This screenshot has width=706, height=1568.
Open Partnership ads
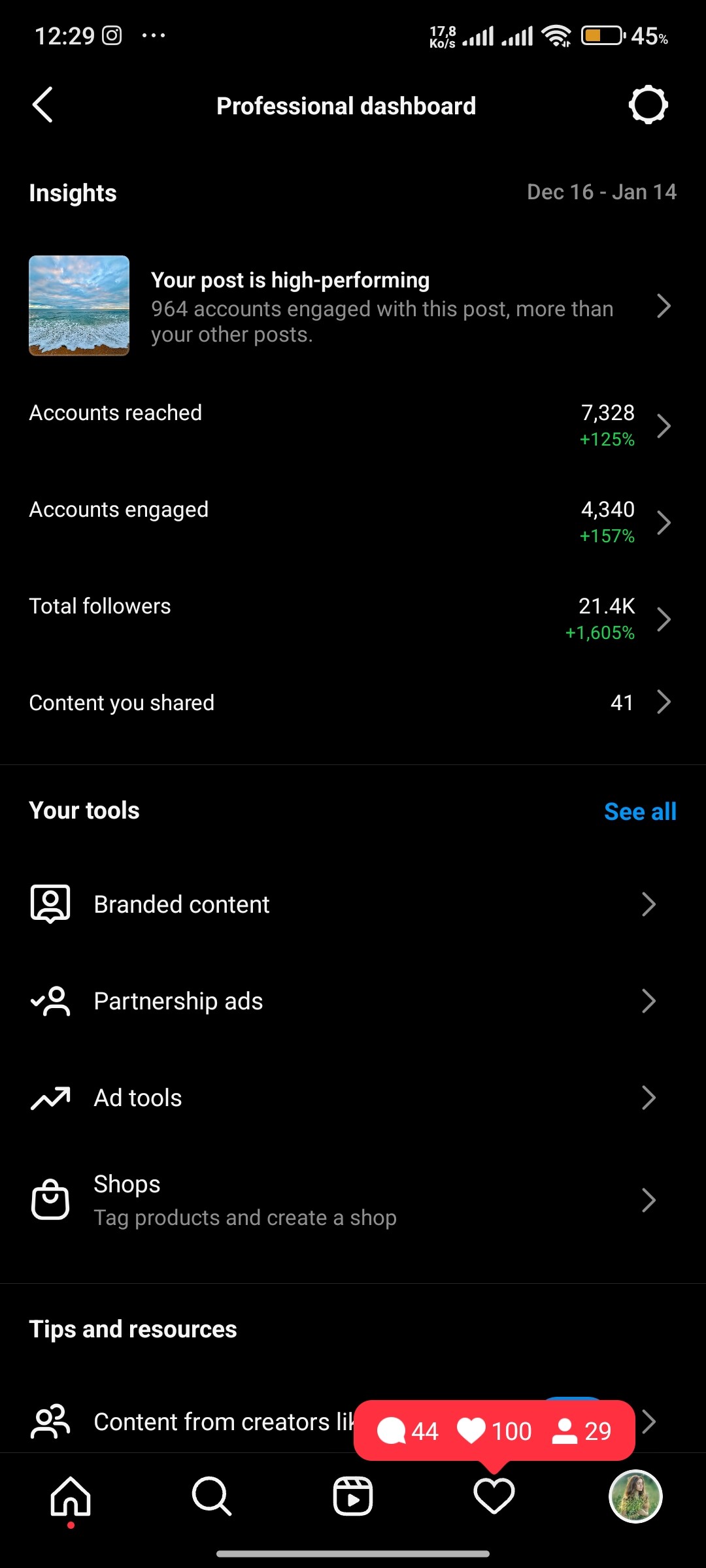click(x=353, y=1001)
